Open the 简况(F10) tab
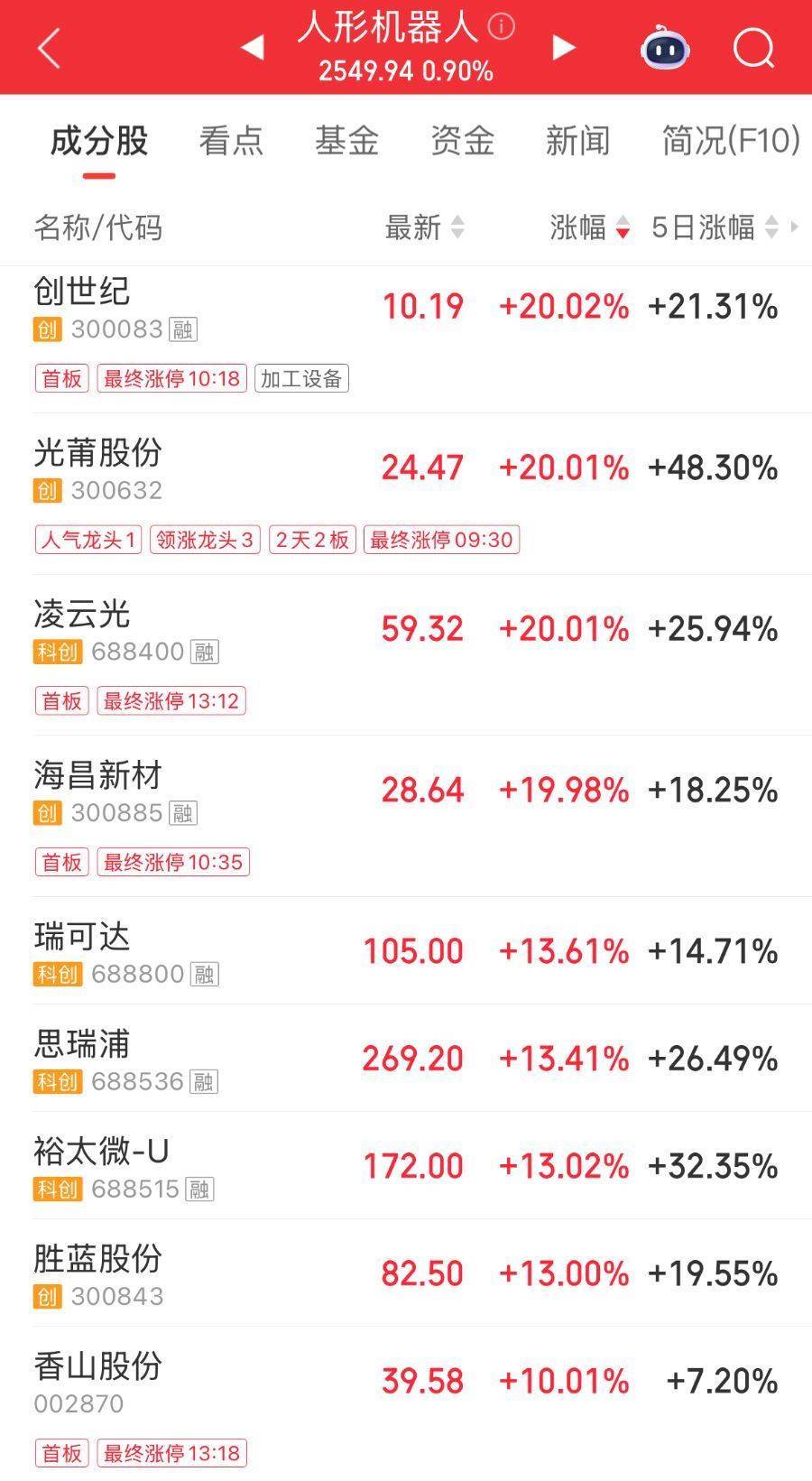The width and height of the screenshot is (812, 1481). pos(731,141)
